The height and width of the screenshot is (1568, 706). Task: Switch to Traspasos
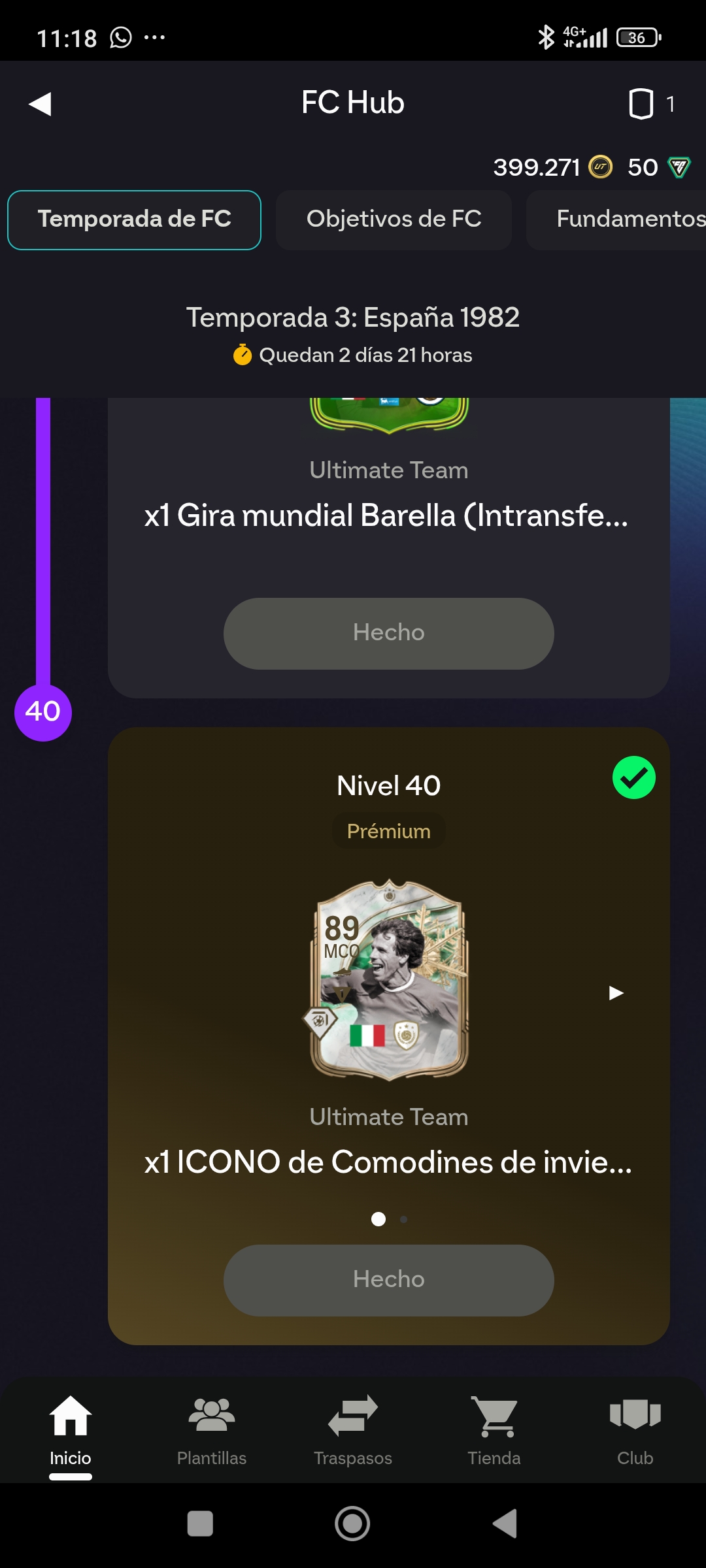click(353, 1429)
